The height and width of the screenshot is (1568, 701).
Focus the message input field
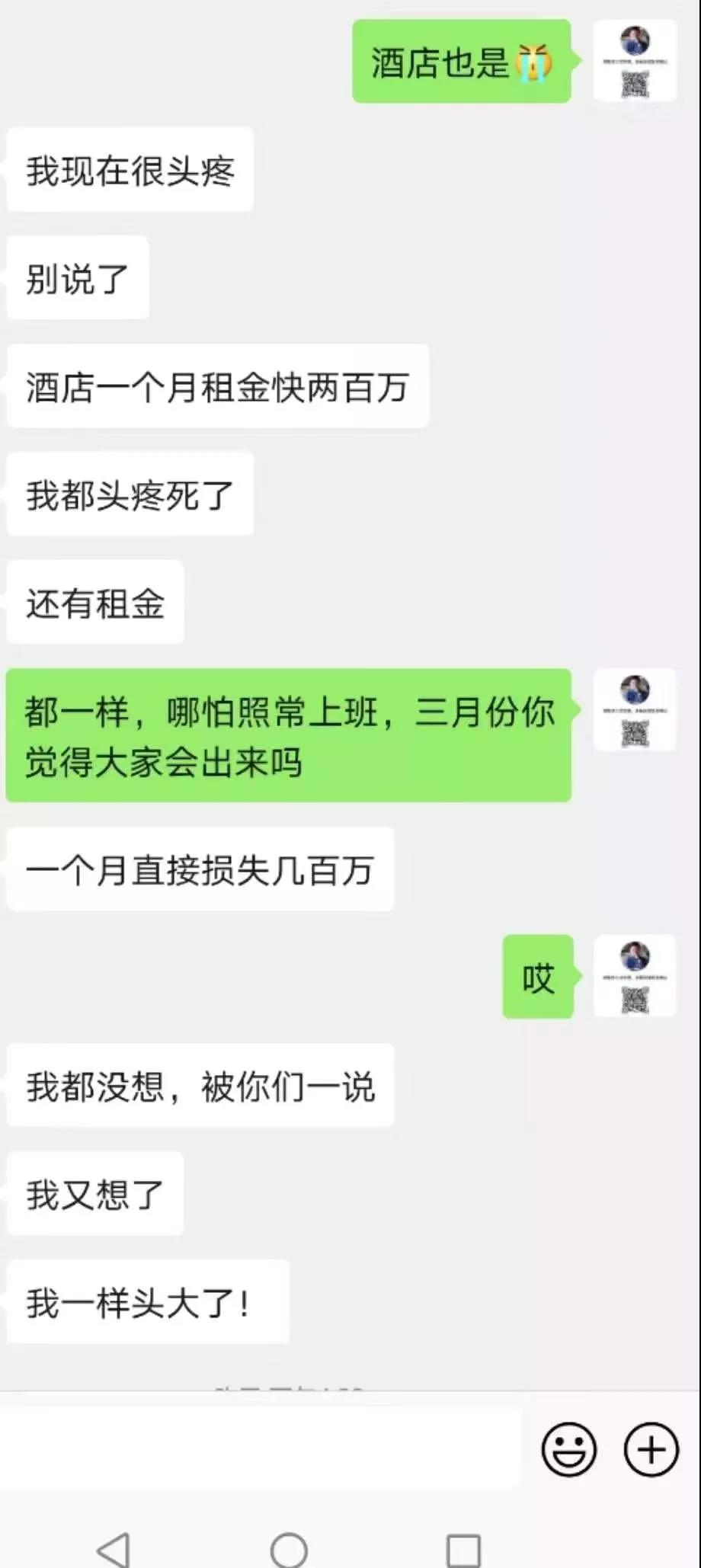click(x=259, y=1449)
